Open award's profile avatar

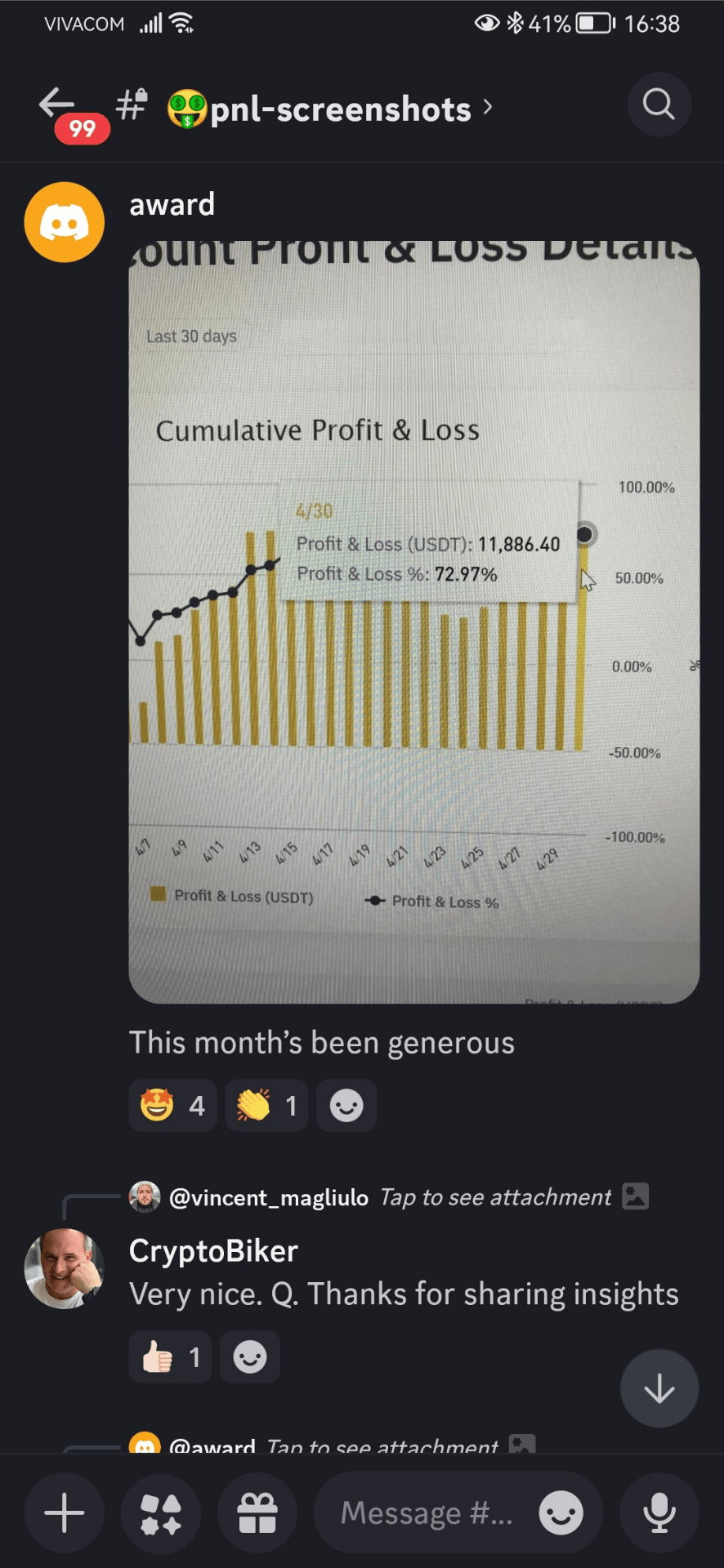pos(65,222)
